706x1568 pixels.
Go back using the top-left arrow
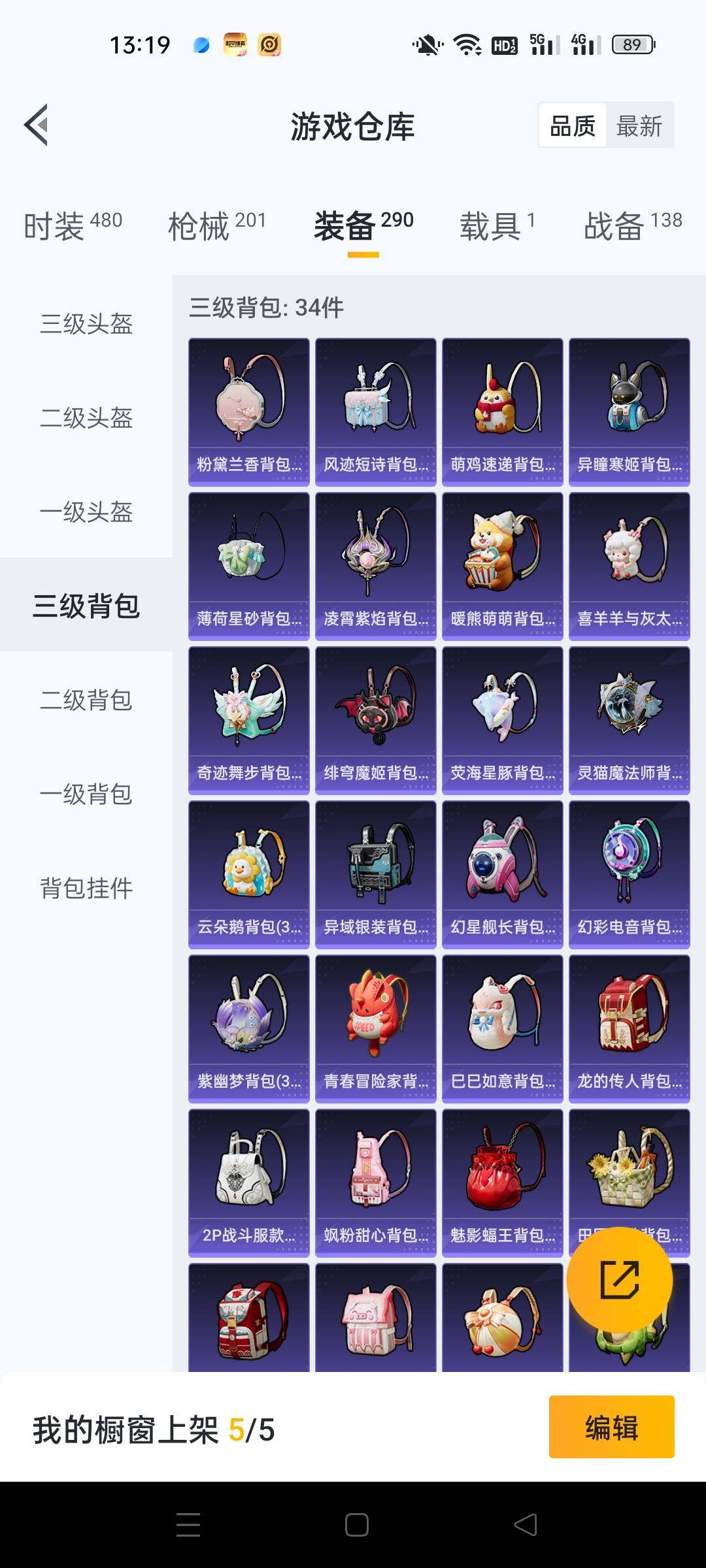point(37,125)
